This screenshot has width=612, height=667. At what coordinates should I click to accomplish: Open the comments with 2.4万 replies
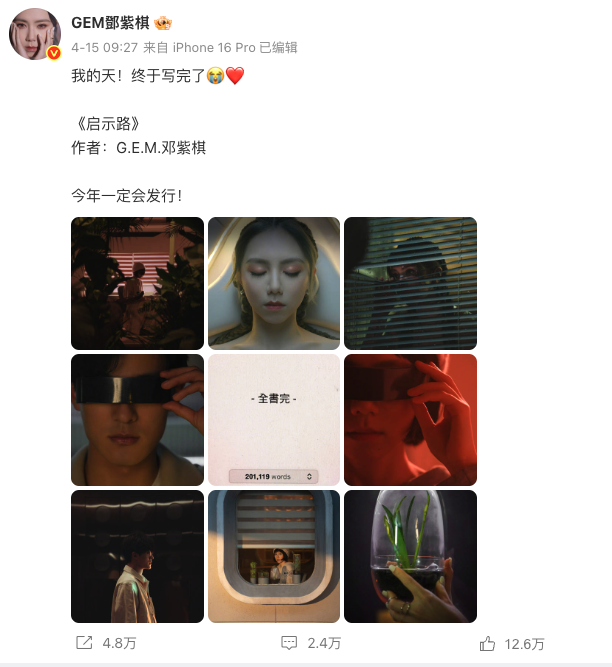[311, 643]
